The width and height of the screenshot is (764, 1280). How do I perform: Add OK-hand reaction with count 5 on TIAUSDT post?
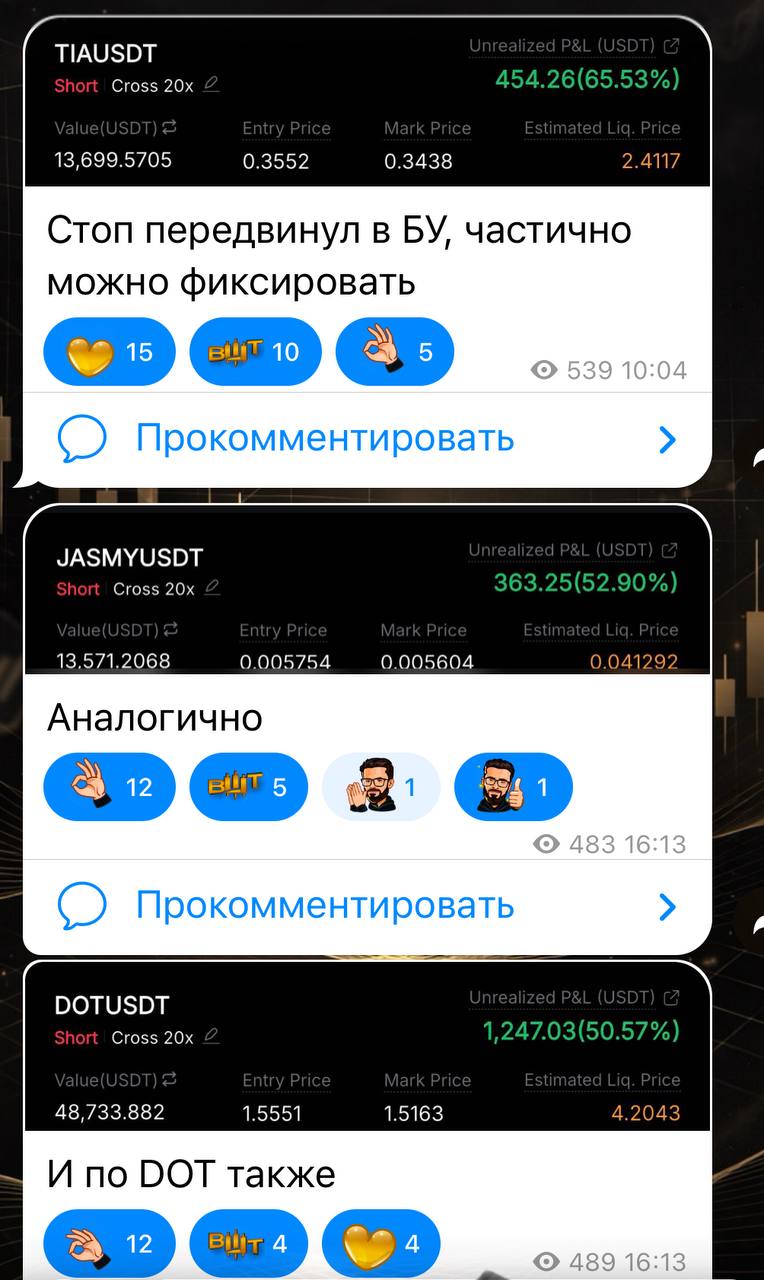click(x=394, y=352)
